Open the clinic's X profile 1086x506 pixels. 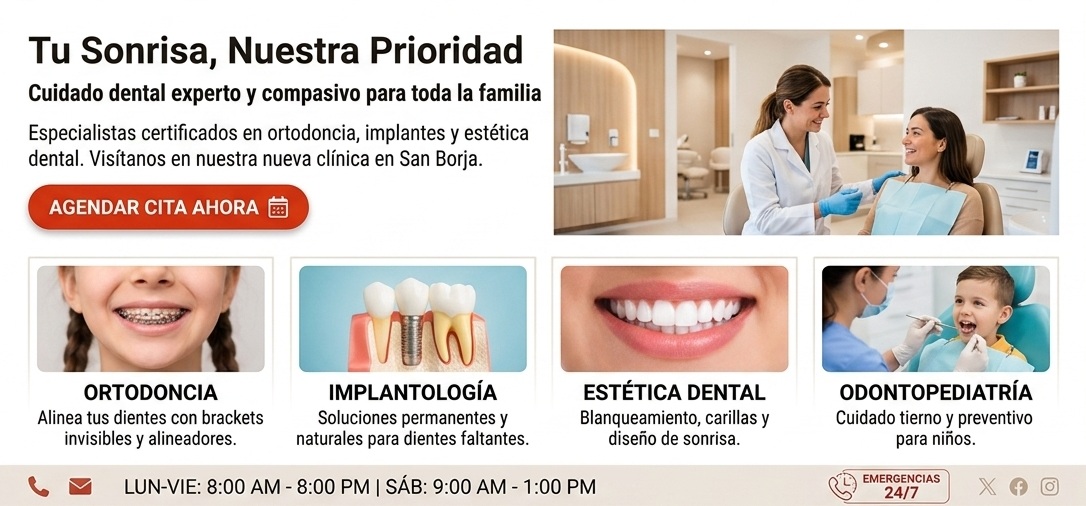[988, 487]
